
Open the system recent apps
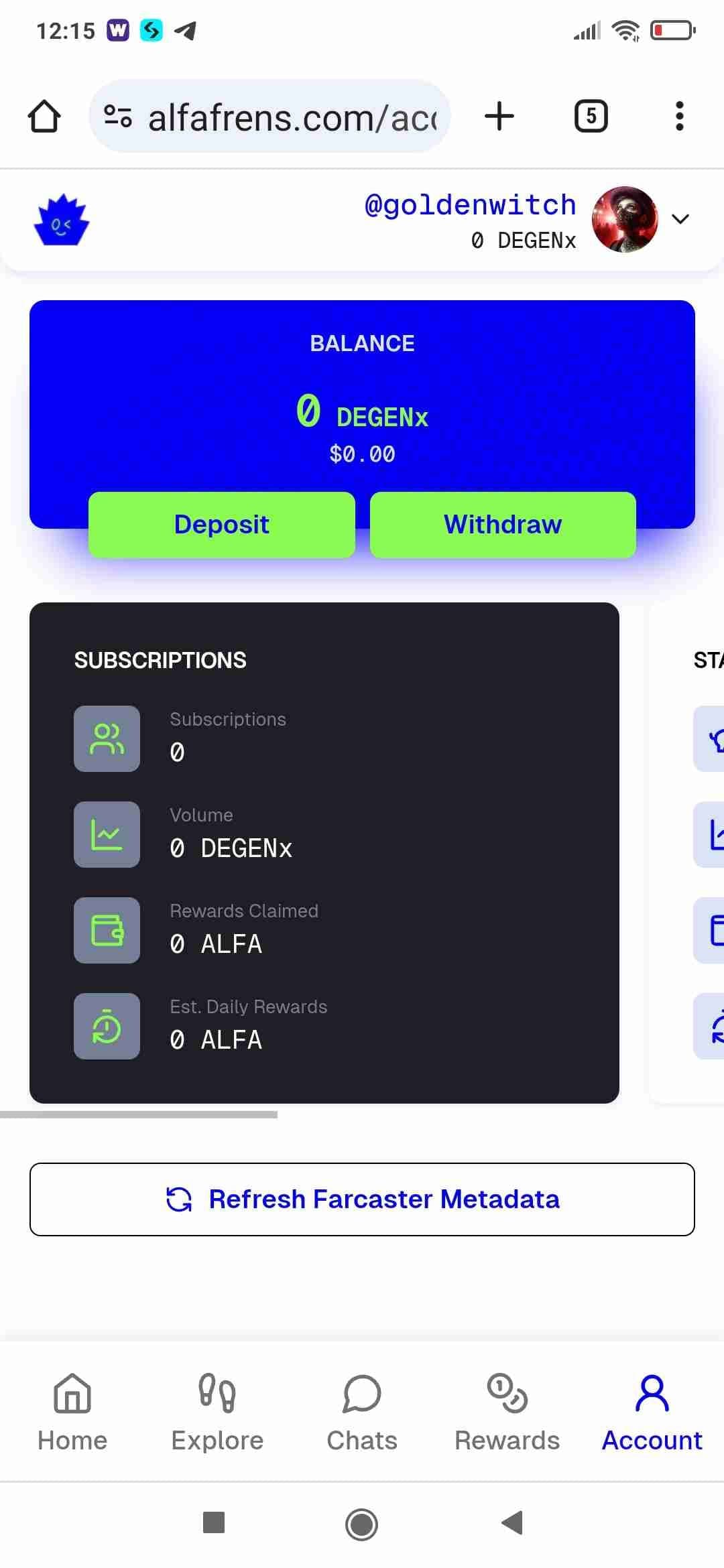pyautogui.click(x=214, y=1522)
